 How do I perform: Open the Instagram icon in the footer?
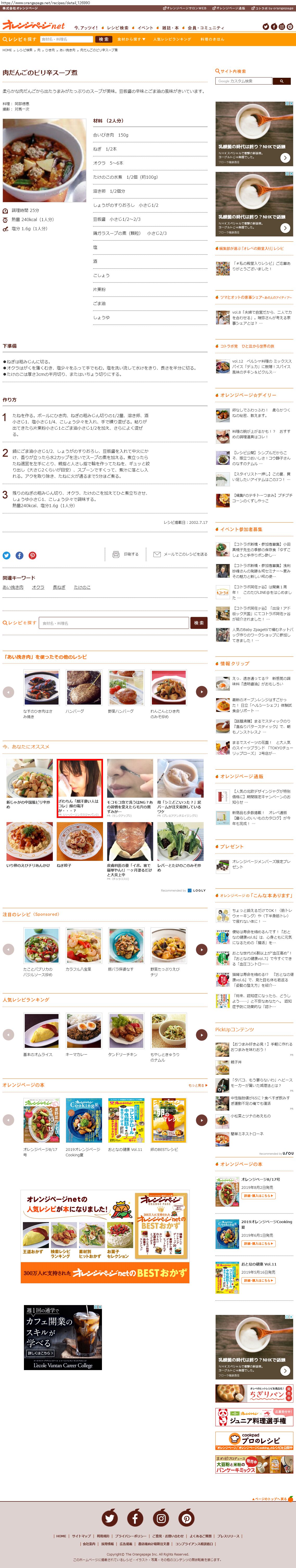click(161, 1519)
